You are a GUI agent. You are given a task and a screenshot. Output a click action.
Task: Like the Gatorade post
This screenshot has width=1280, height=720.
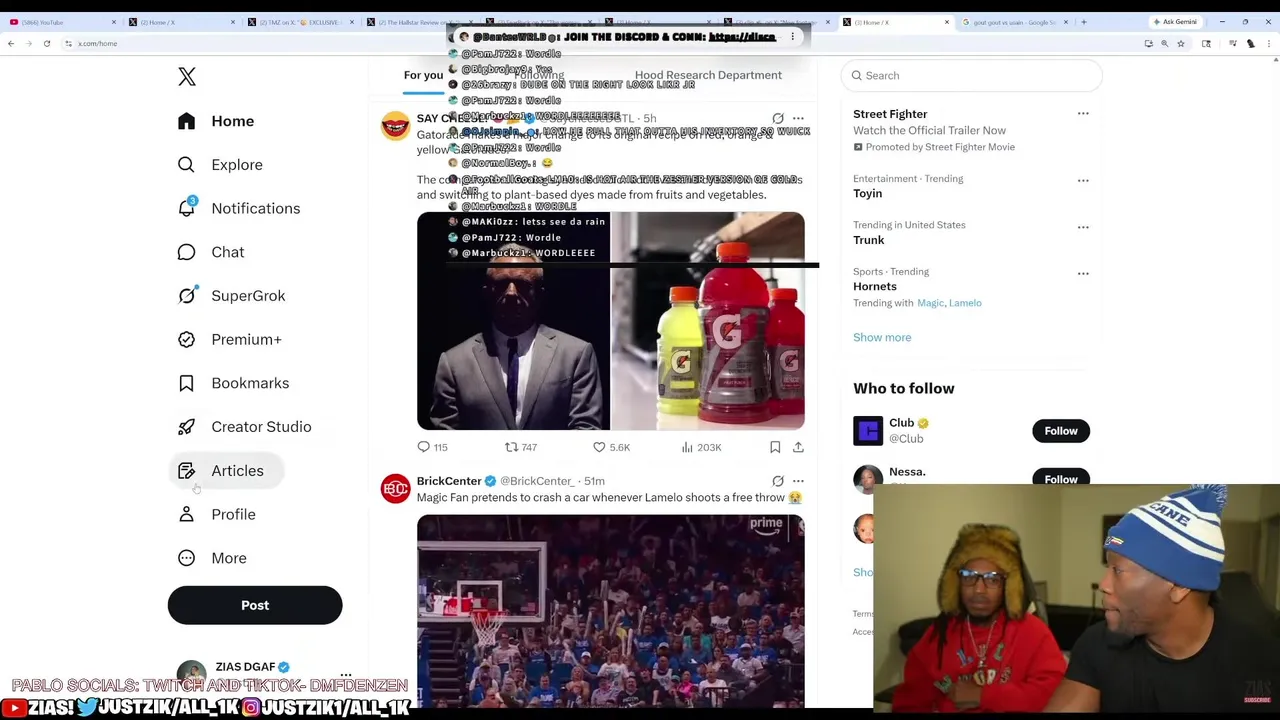(600, 447)
